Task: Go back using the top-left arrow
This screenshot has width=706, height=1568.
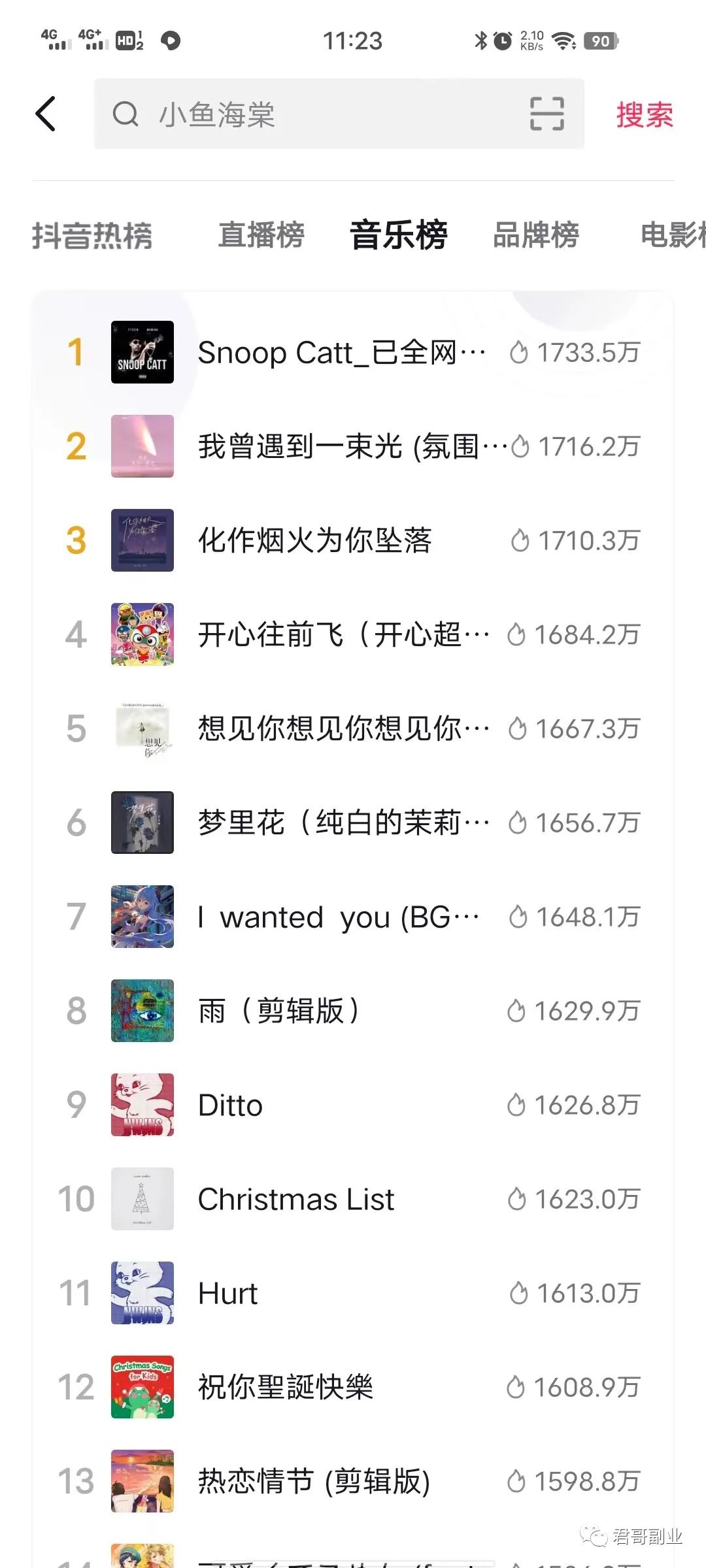Action: coord(46,114)
